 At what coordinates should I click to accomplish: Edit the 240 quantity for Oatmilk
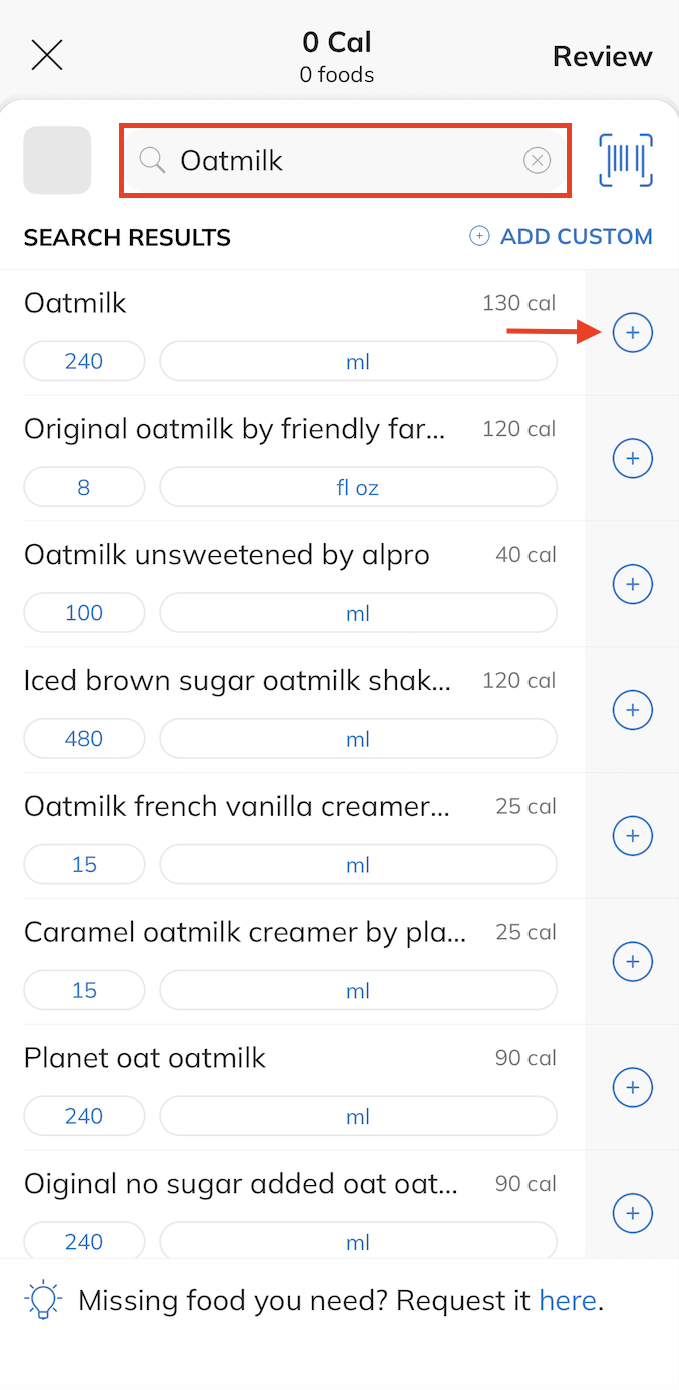point(84,362)
